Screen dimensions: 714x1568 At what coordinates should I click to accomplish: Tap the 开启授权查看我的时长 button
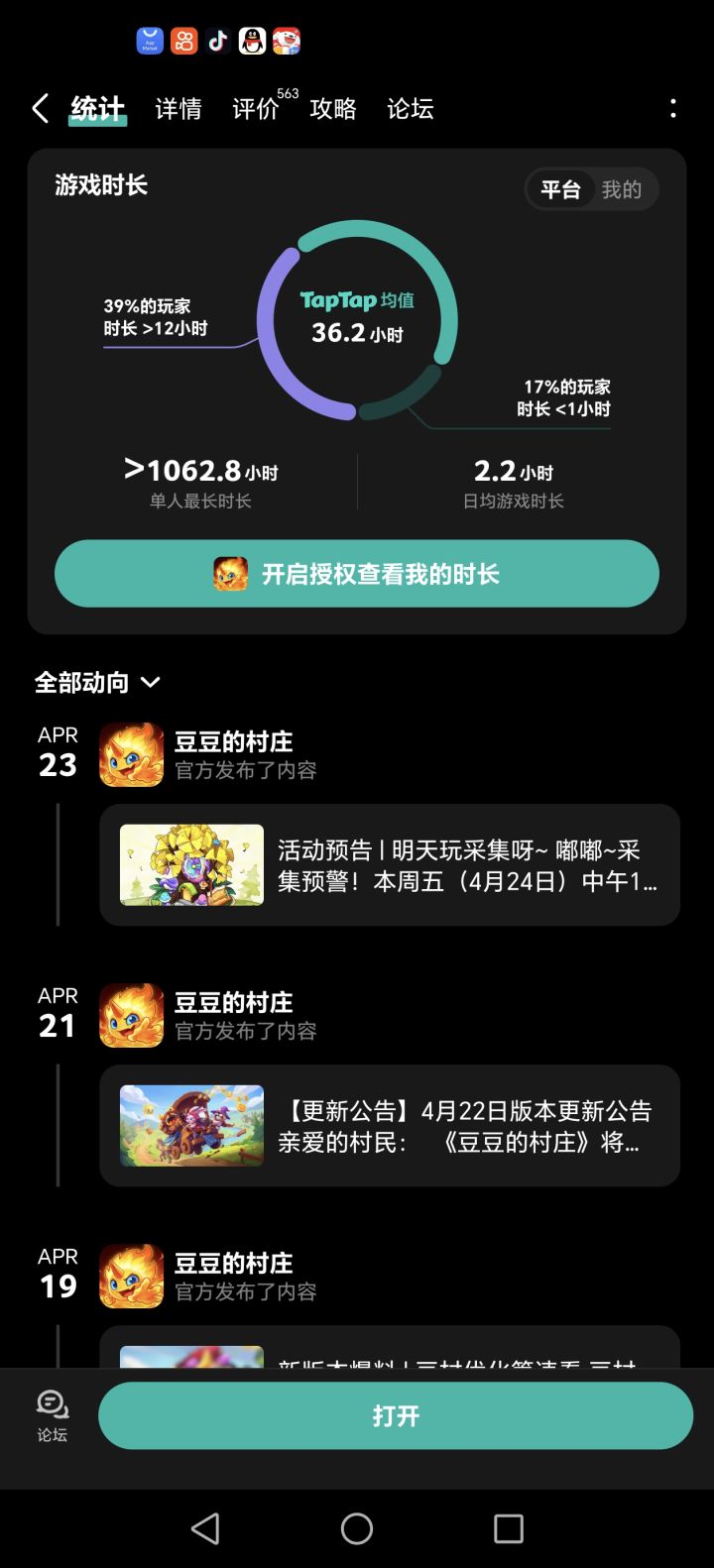pyautogui.click(x=357, y=574)
